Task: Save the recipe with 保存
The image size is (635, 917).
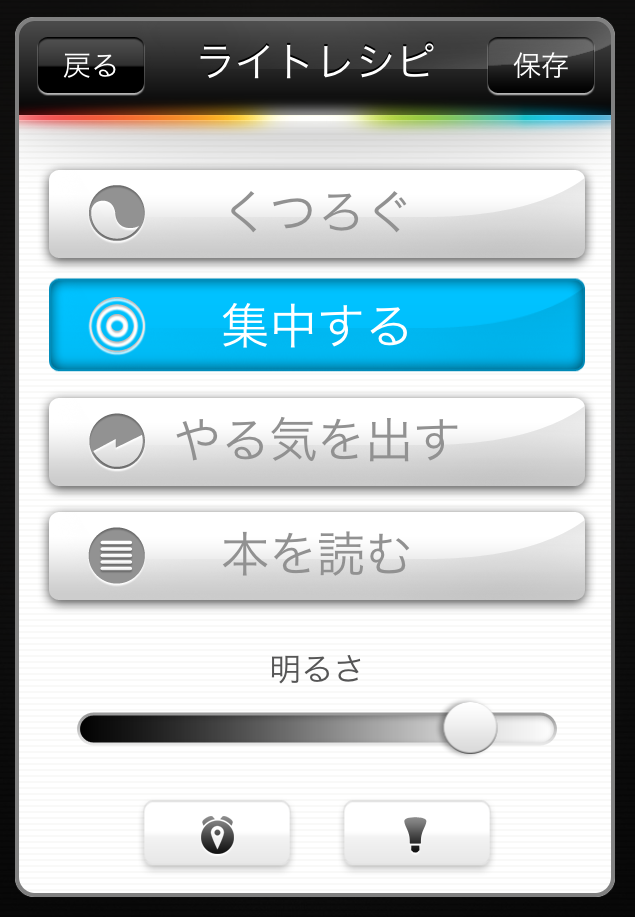Action: pos(541,66)
